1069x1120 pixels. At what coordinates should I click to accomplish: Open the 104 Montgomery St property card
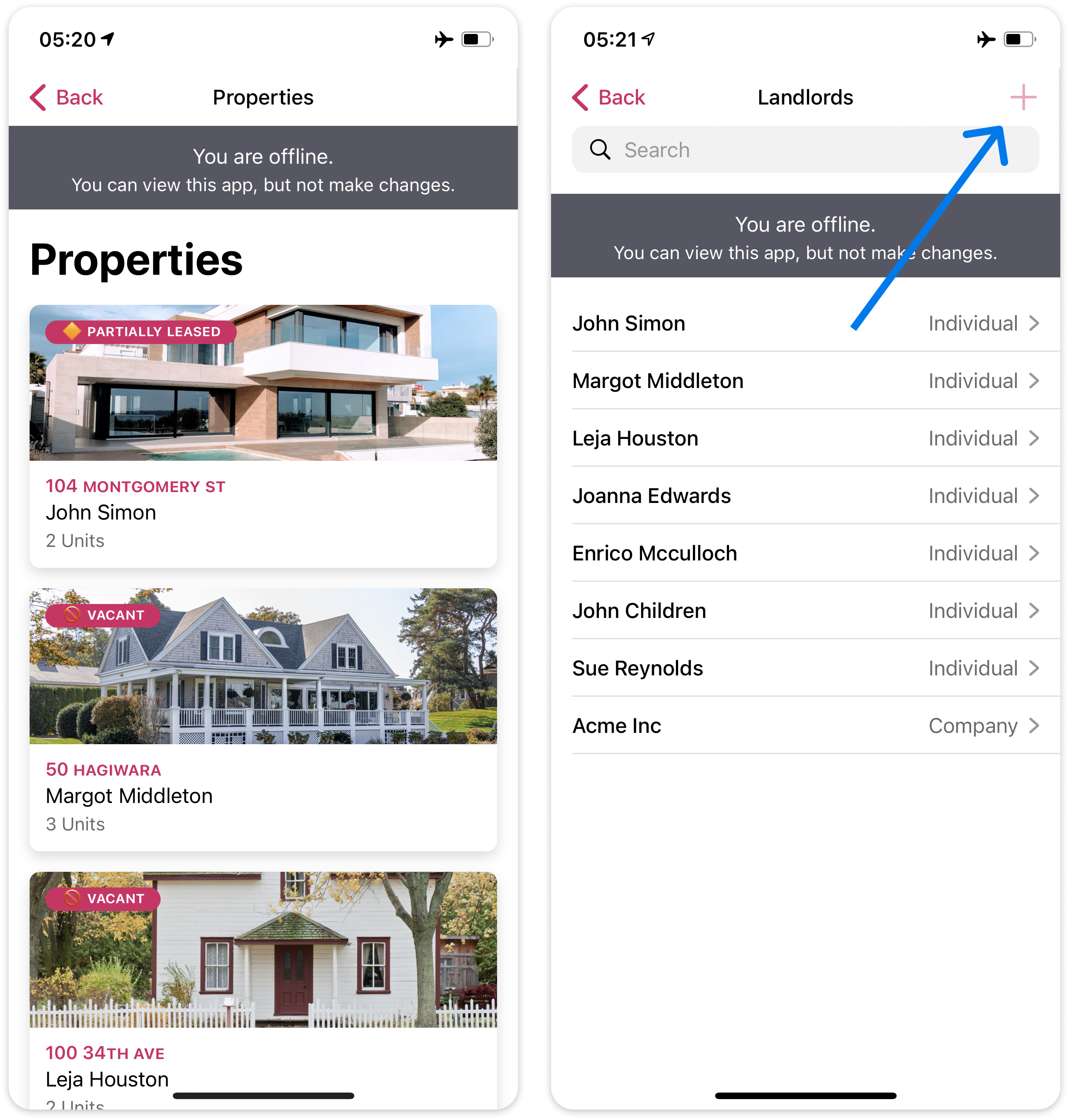(263, 435)
